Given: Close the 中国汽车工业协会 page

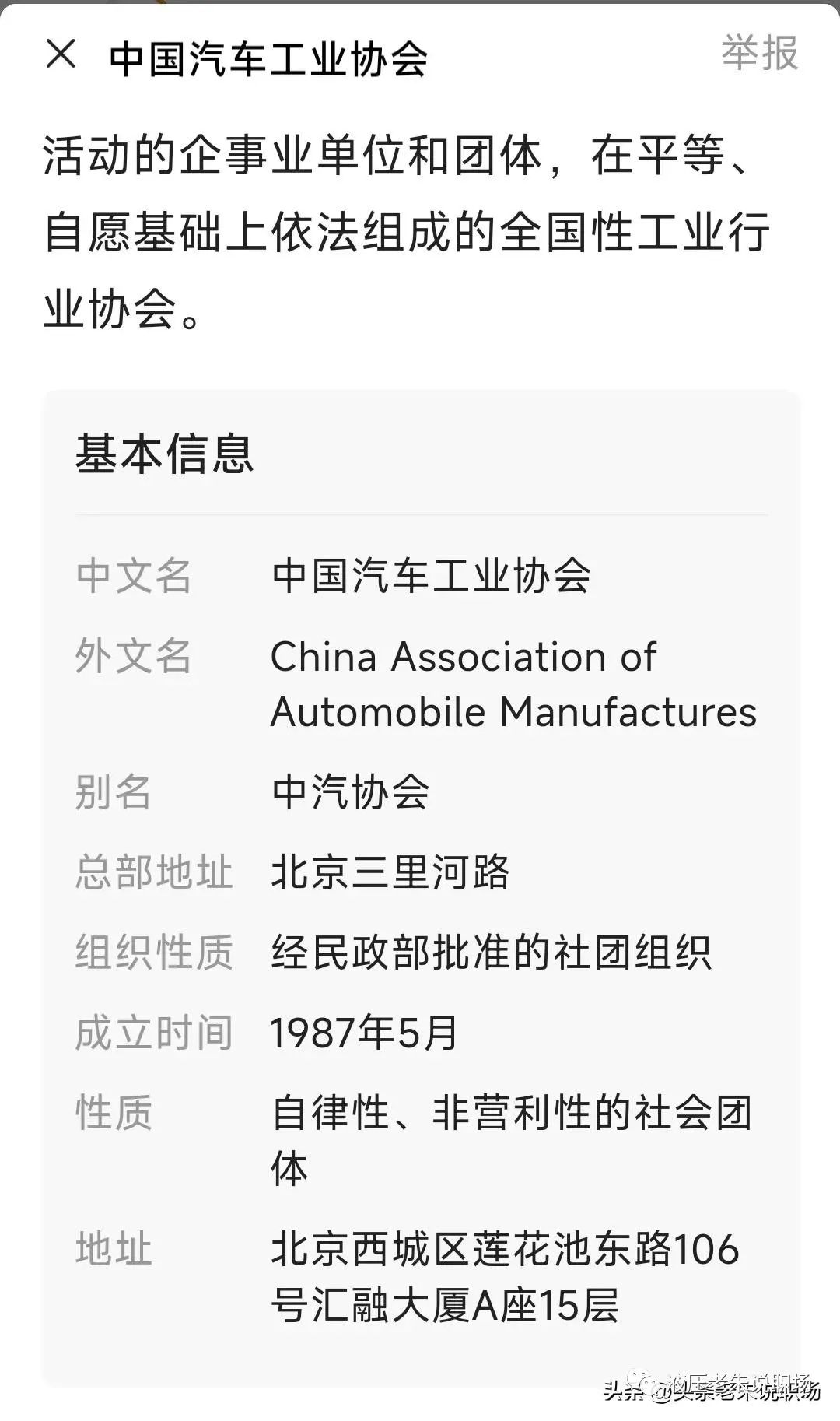Looking at the screenshot, I should (61, 54).
